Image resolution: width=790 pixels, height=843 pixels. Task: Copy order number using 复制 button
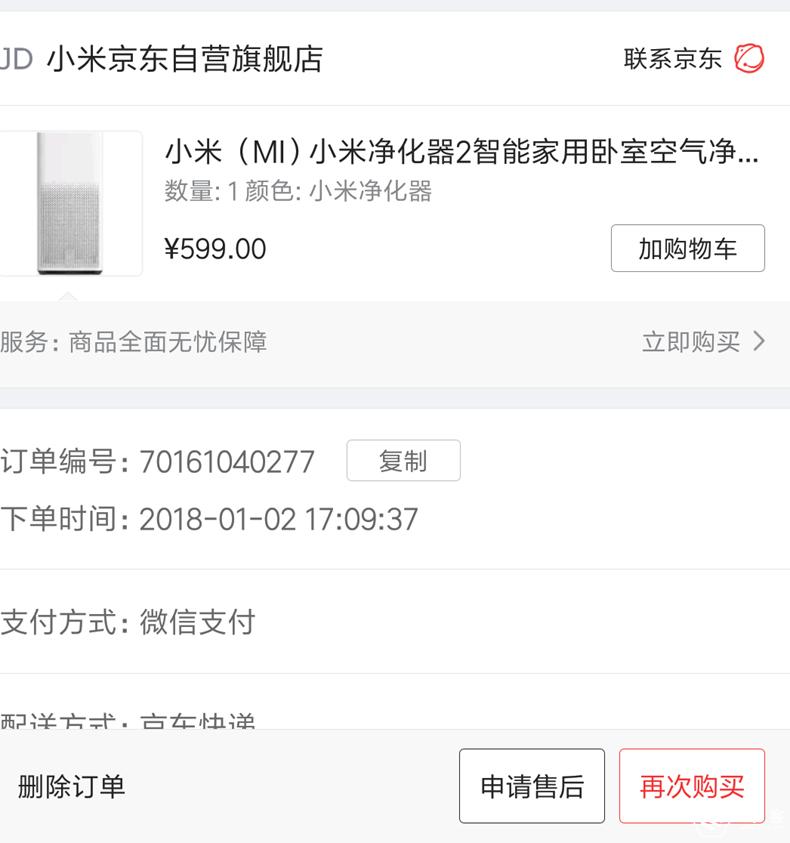tap(403, 461)
